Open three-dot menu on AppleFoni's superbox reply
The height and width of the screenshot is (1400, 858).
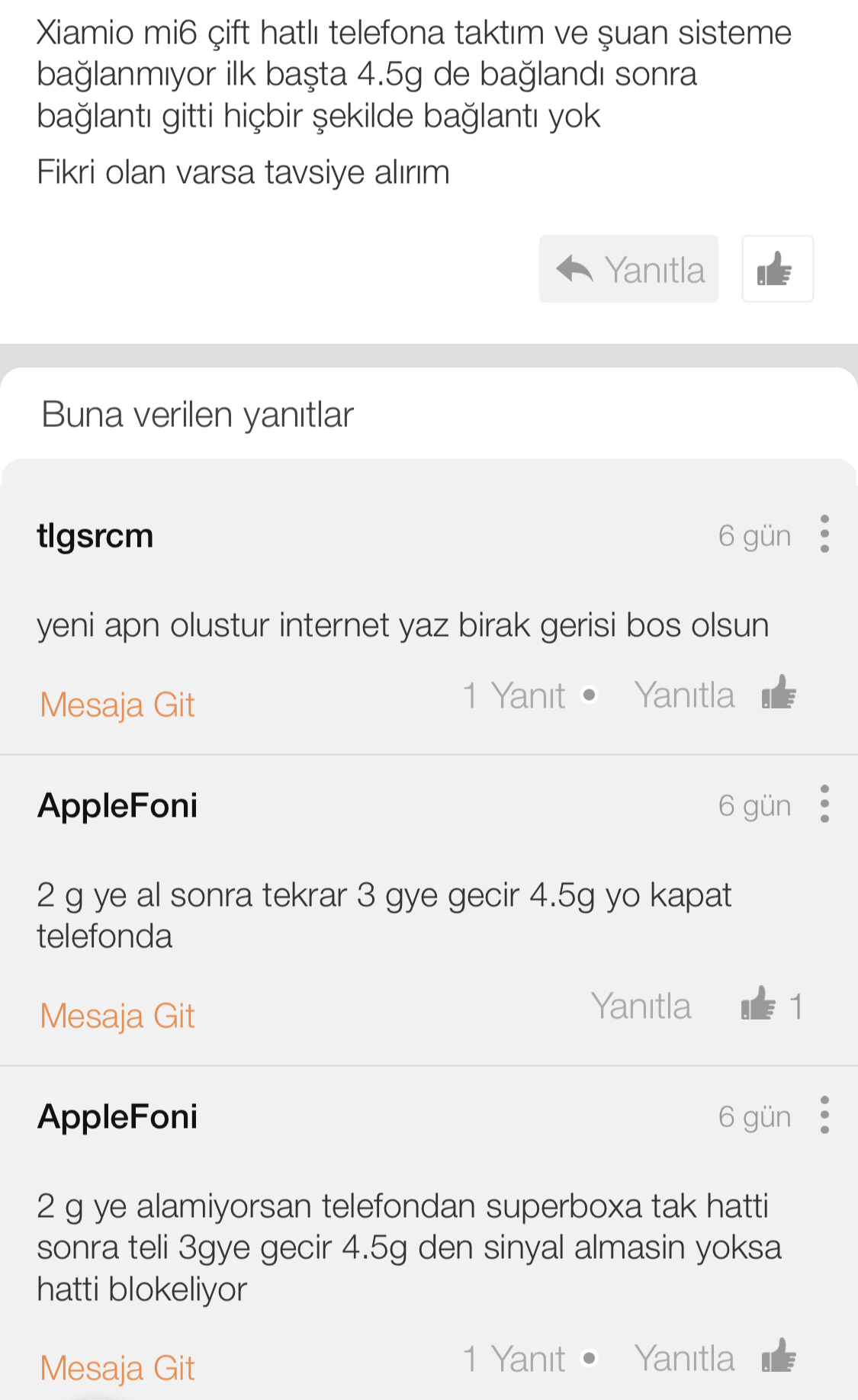point(824,1116)
